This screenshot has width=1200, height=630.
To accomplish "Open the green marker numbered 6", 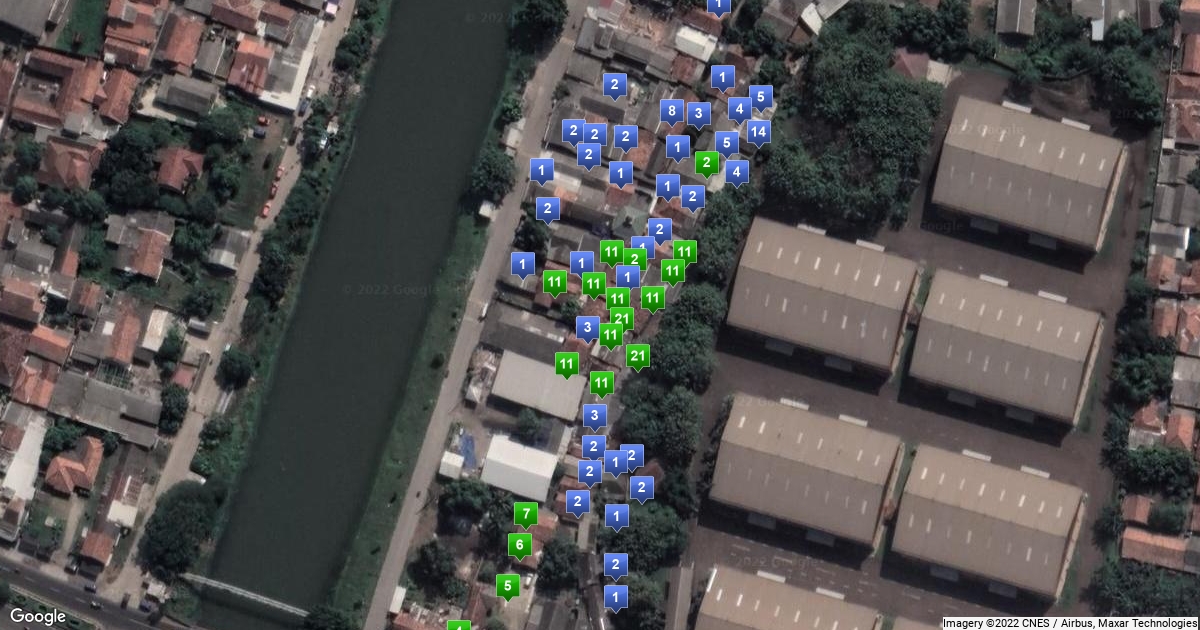I will (518, 545).
